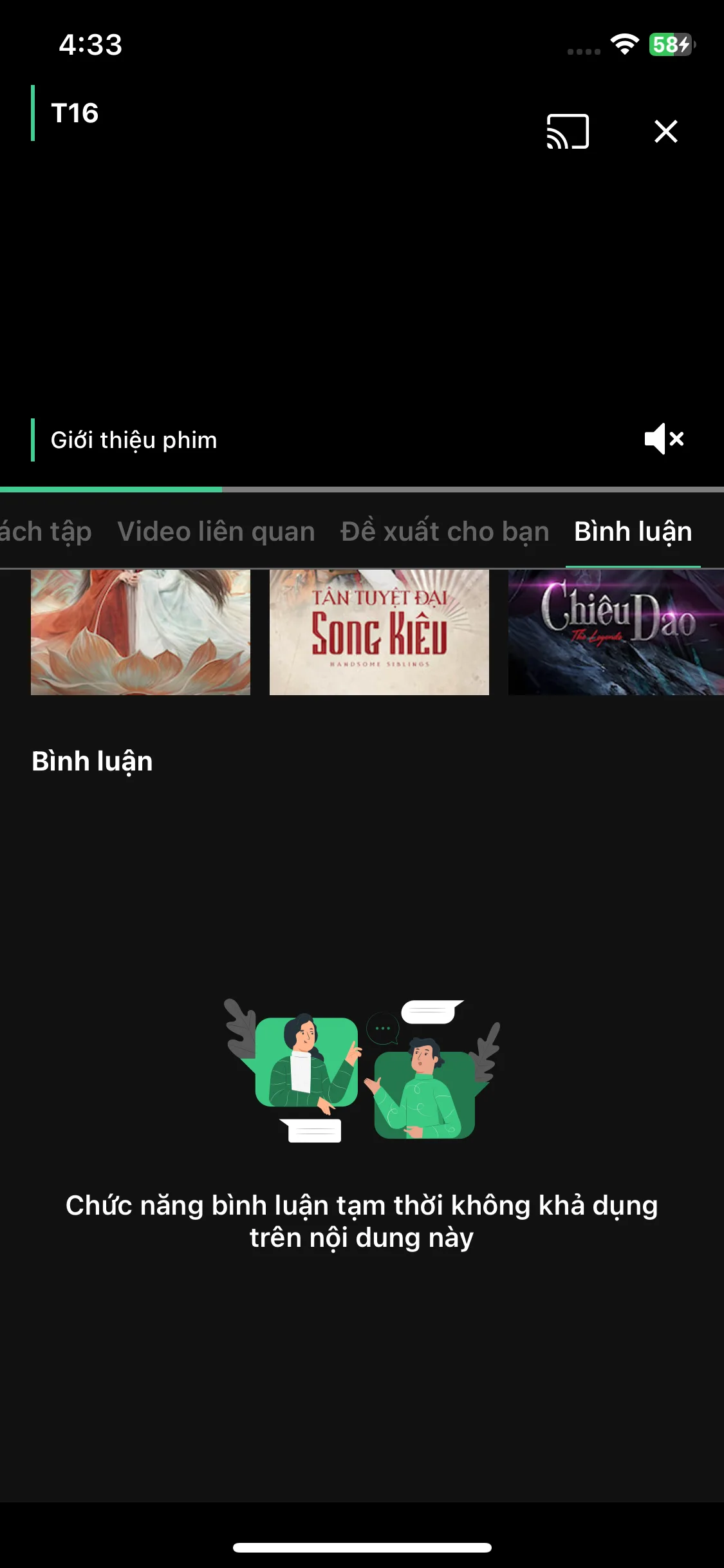Open the Danh sách tập section
Image resolution: width=724 pixels, height=1568 pixels.
point(45,532)
